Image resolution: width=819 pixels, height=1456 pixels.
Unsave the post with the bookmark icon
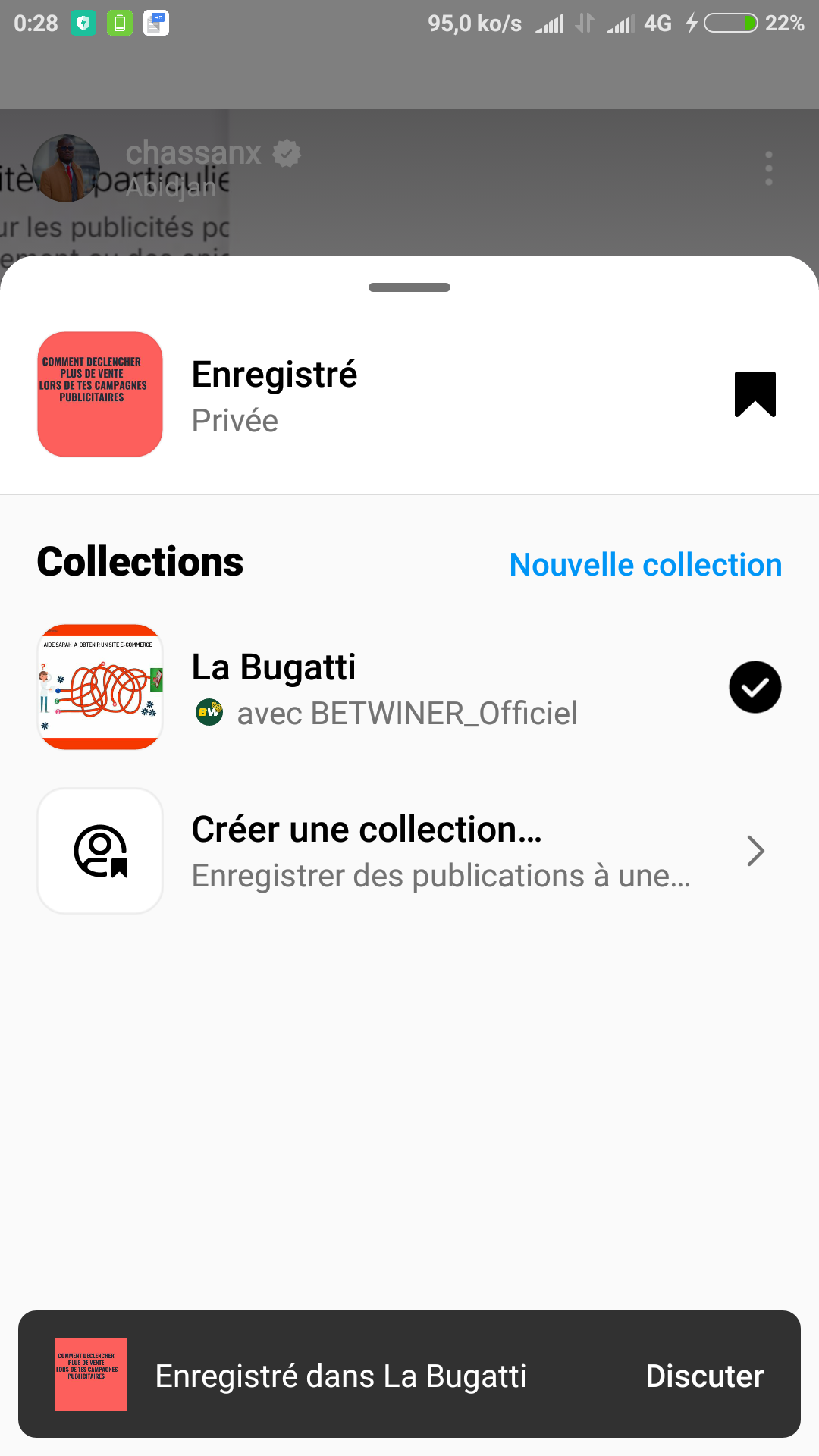(755, 394)
